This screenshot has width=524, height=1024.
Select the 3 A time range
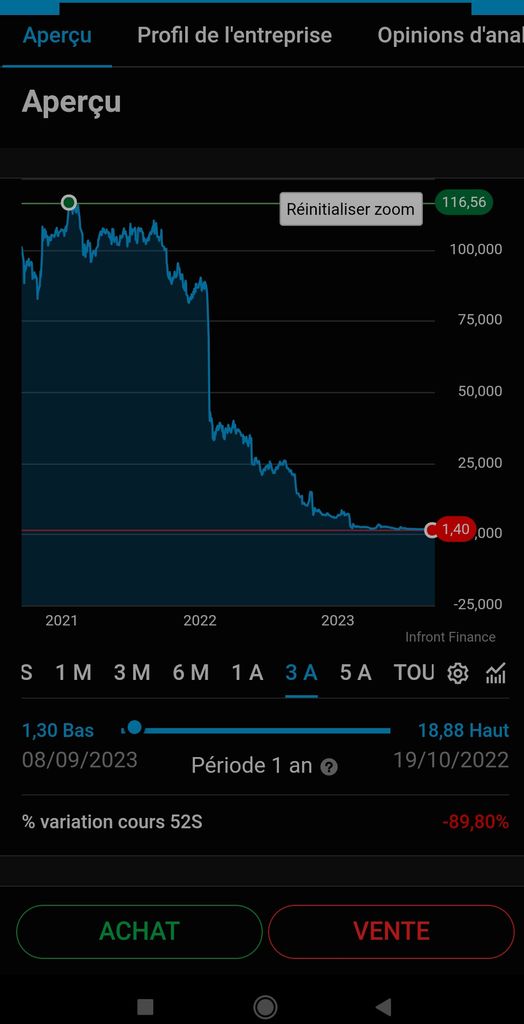click(301, 673)
